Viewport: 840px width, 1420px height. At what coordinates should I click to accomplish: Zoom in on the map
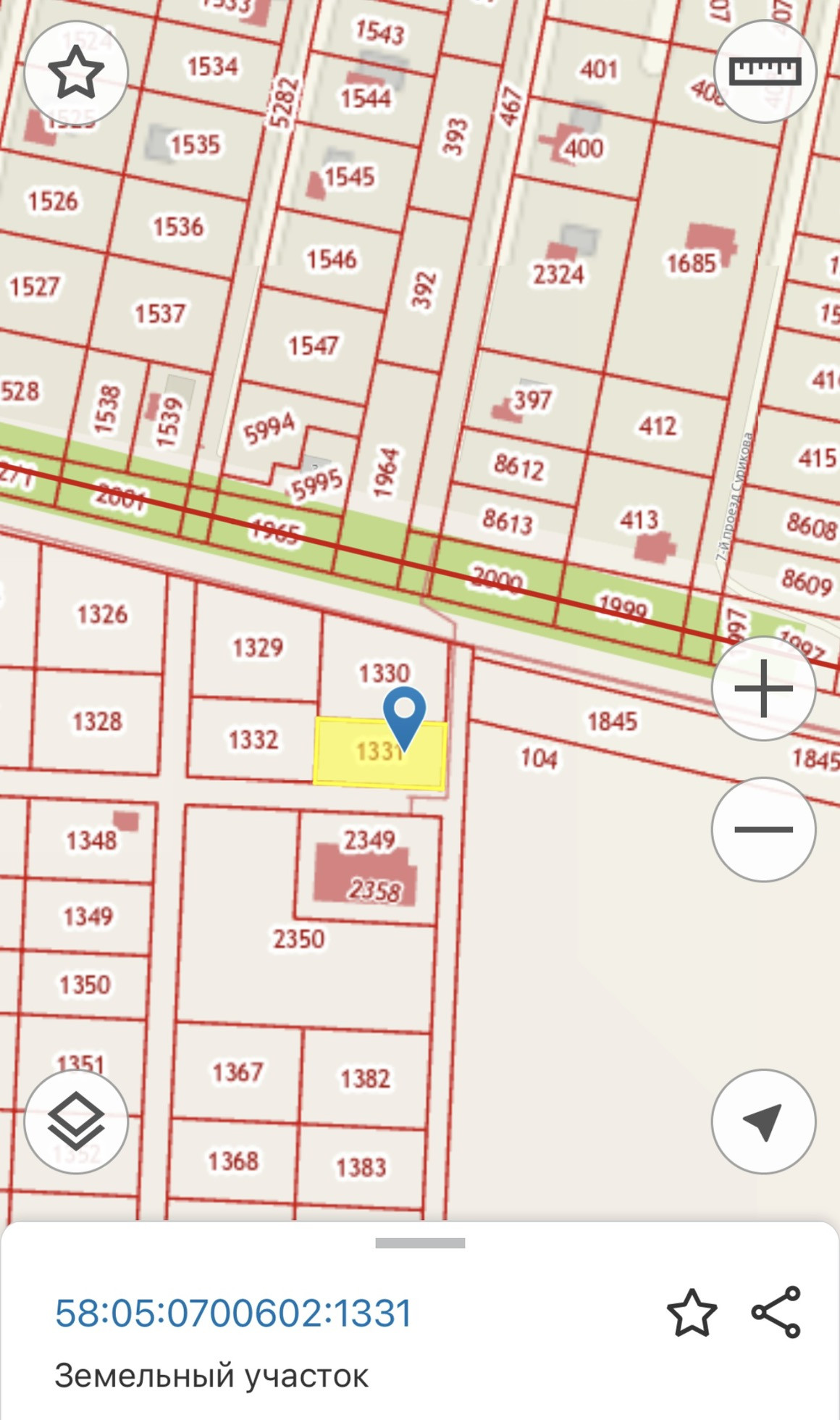pos(763,688)
